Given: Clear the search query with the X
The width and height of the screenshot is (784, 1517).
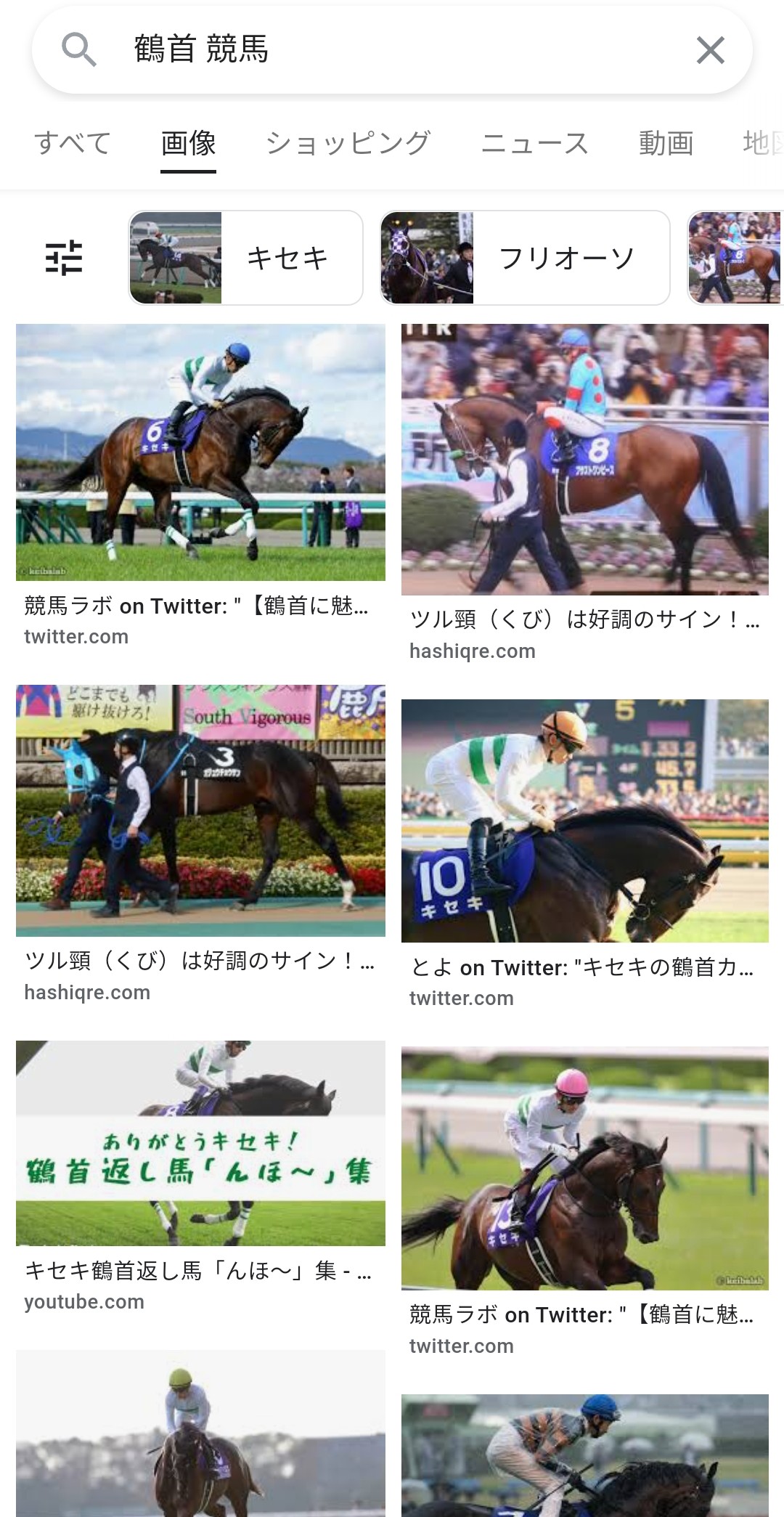Looking at the screenshot, I should coord(710,50).
